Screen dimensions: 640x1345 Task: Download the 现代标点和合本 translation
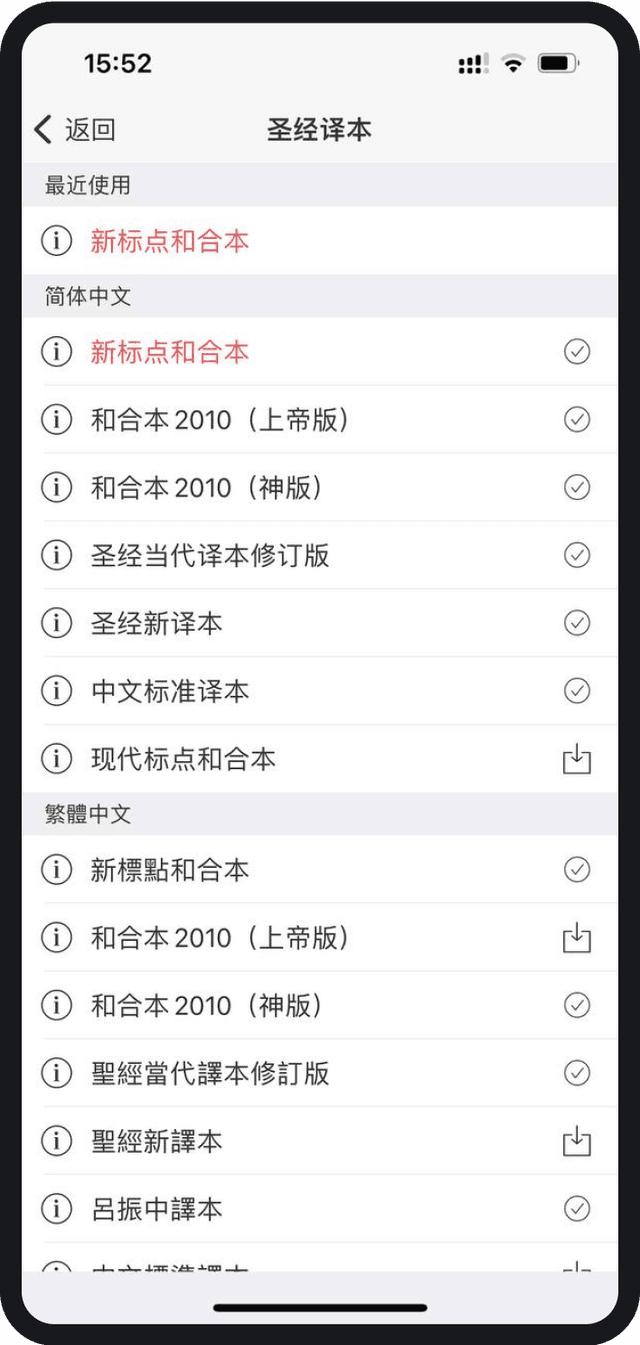point(577,760)
